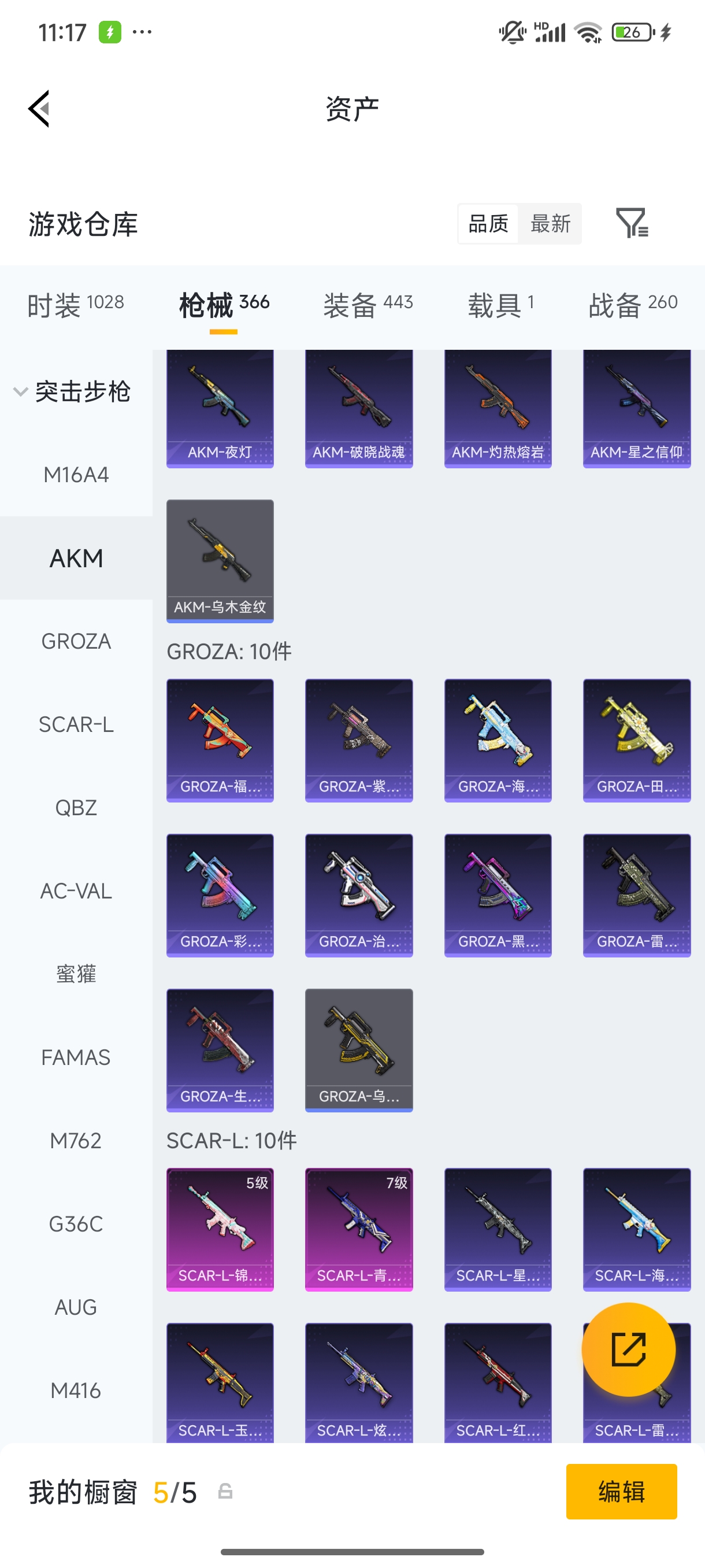The width and height of the screenshot is (705, 1568).
Task: Go back using the top-left arrow
Action: pos(39,109)
